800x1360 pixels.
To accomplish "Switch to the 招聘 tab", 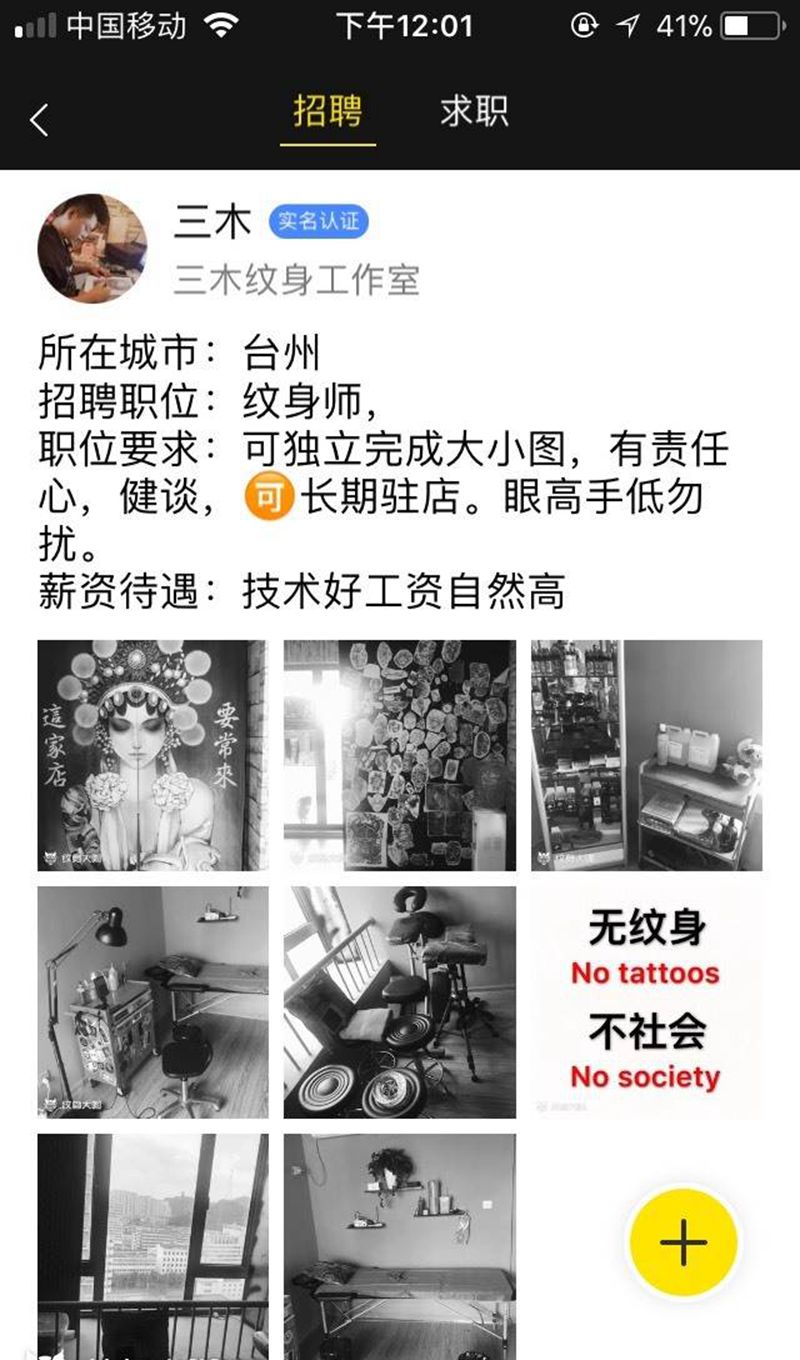I will click(327, 112).
